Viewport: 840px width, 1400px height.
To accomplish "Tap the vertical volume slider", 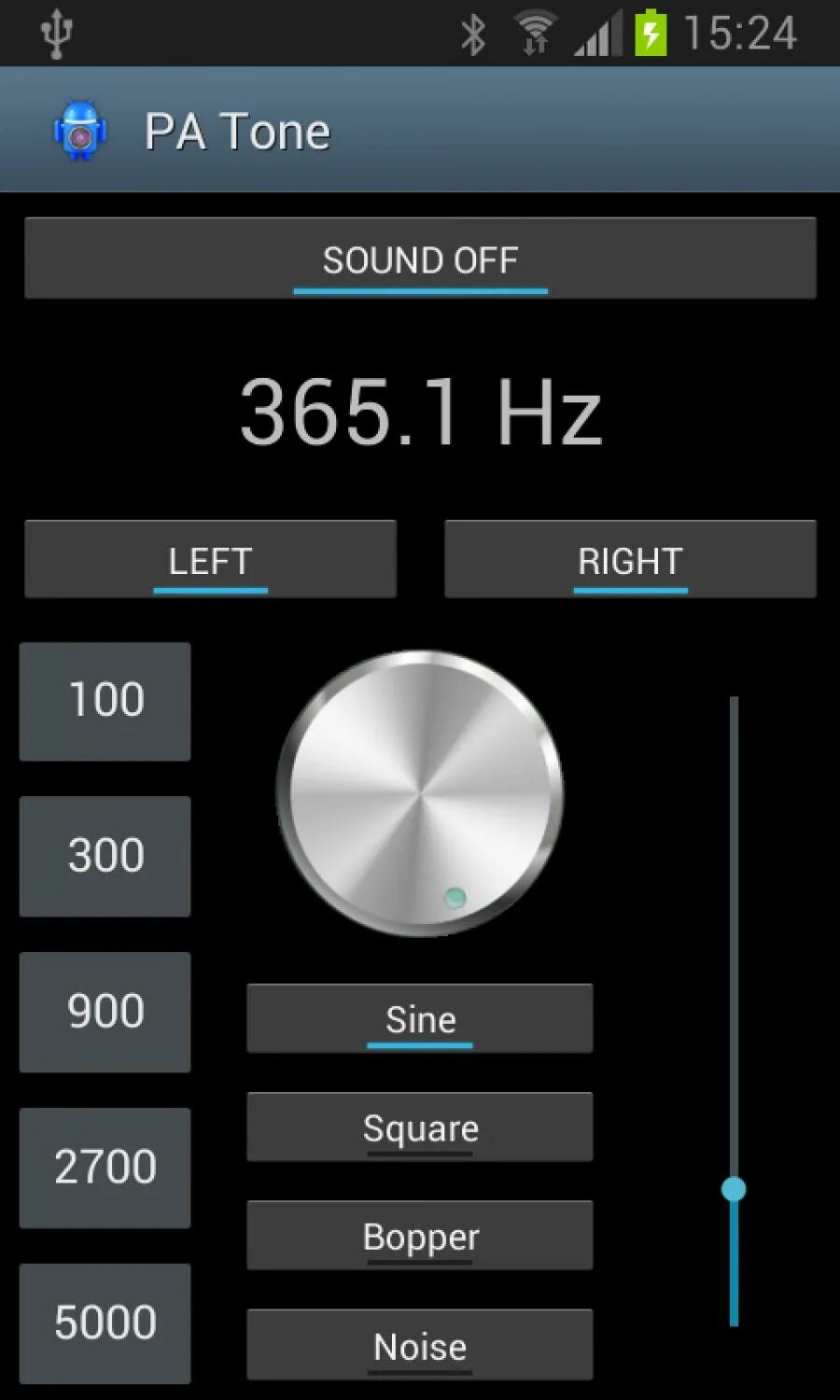I will coord(734,1188).
